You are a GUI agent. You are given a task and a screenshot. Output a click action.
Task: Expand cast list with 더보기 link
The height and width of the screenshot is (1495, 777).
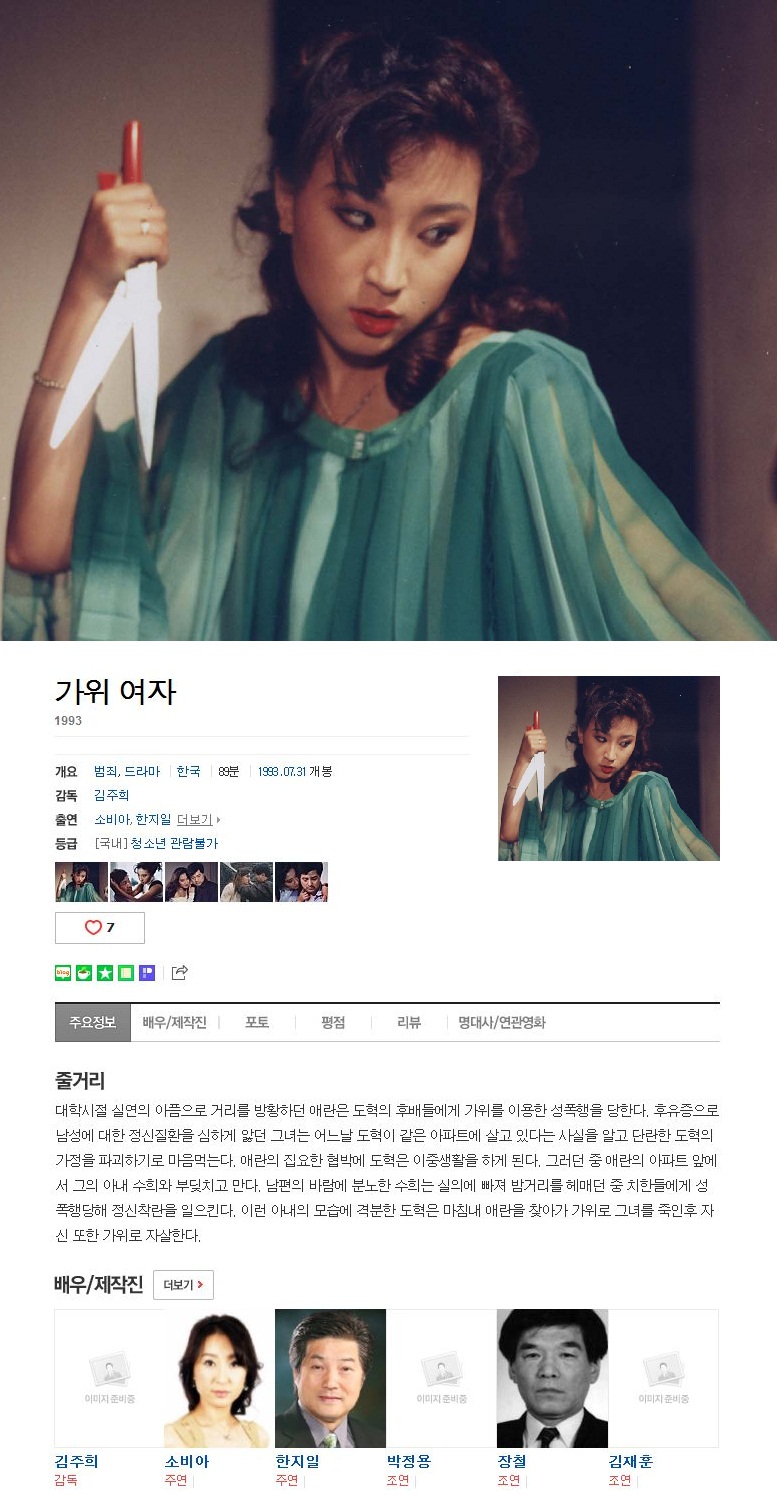[x=196, y=819]
